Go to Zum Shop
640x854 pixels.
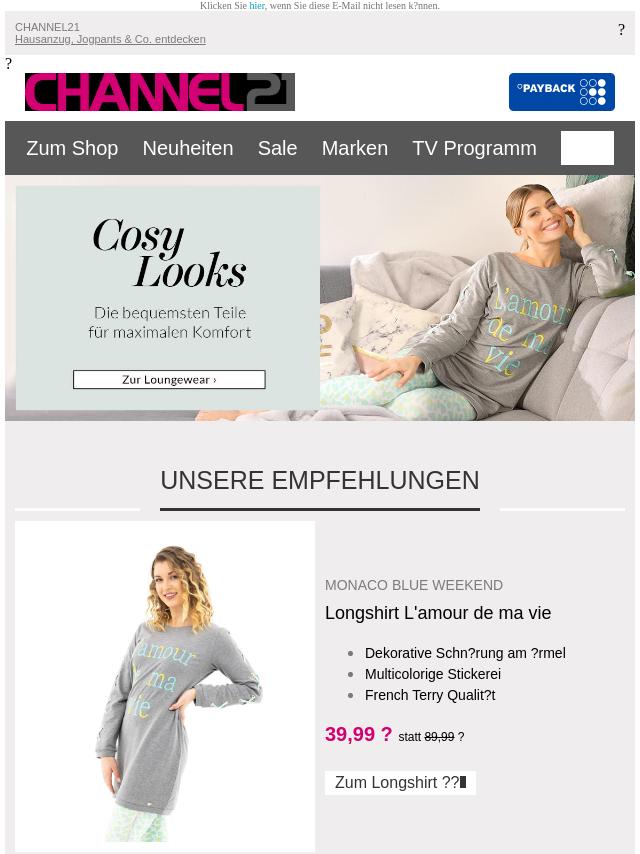72,148
